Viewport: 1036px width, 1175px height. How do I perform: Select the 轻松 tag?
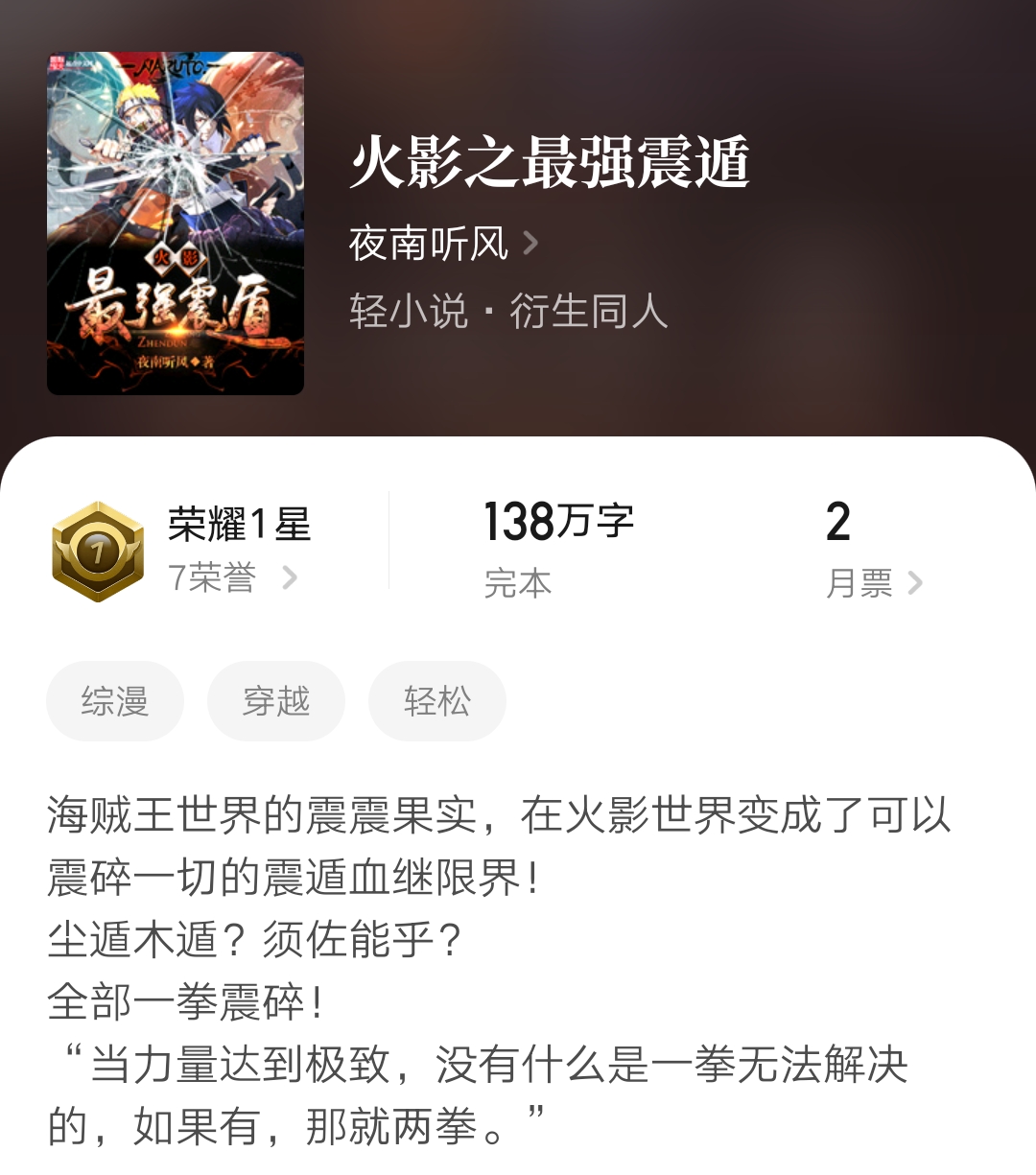436,701
